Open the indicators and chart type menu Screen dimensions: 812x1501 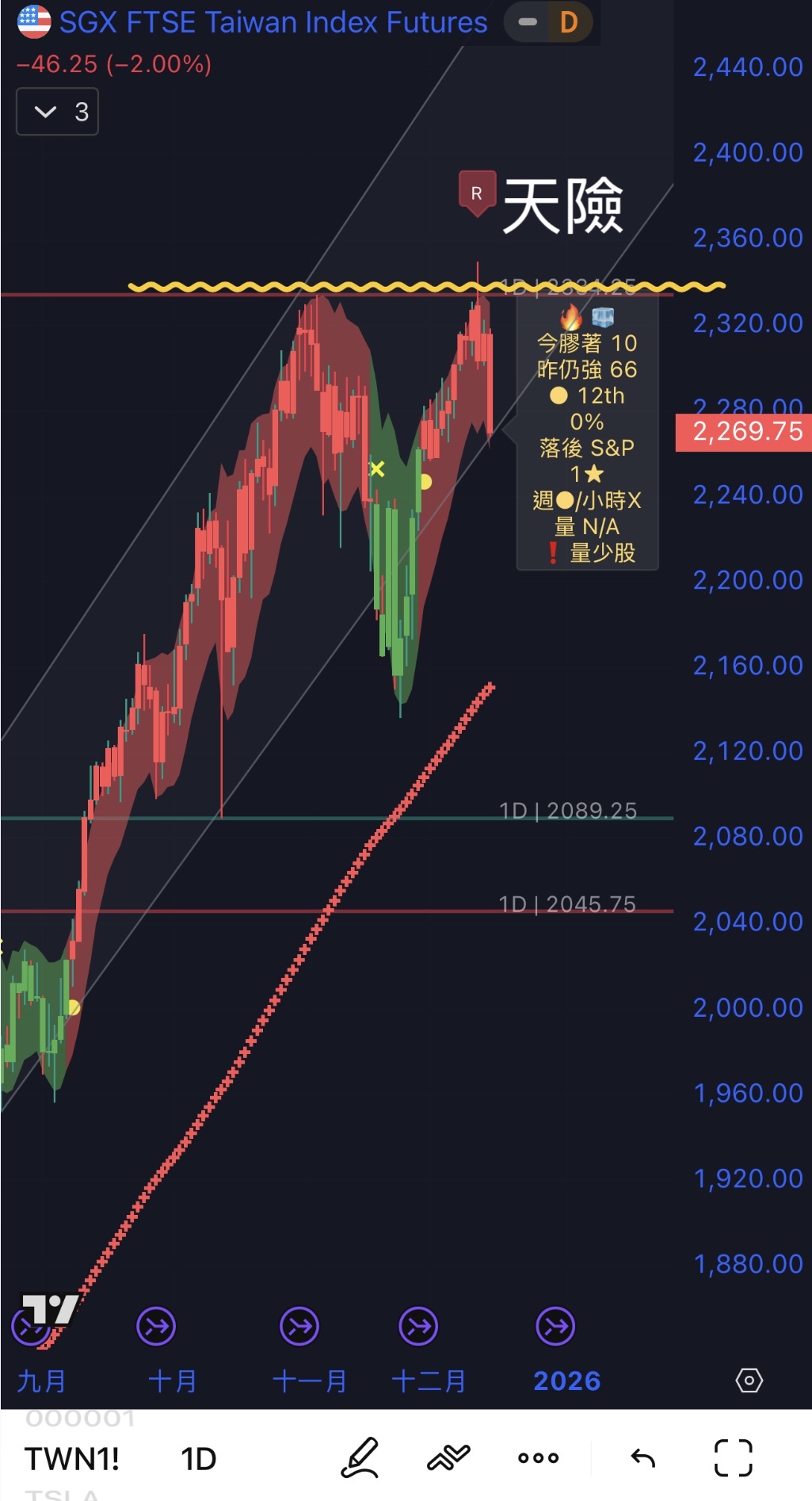(x=448, y=1458)
